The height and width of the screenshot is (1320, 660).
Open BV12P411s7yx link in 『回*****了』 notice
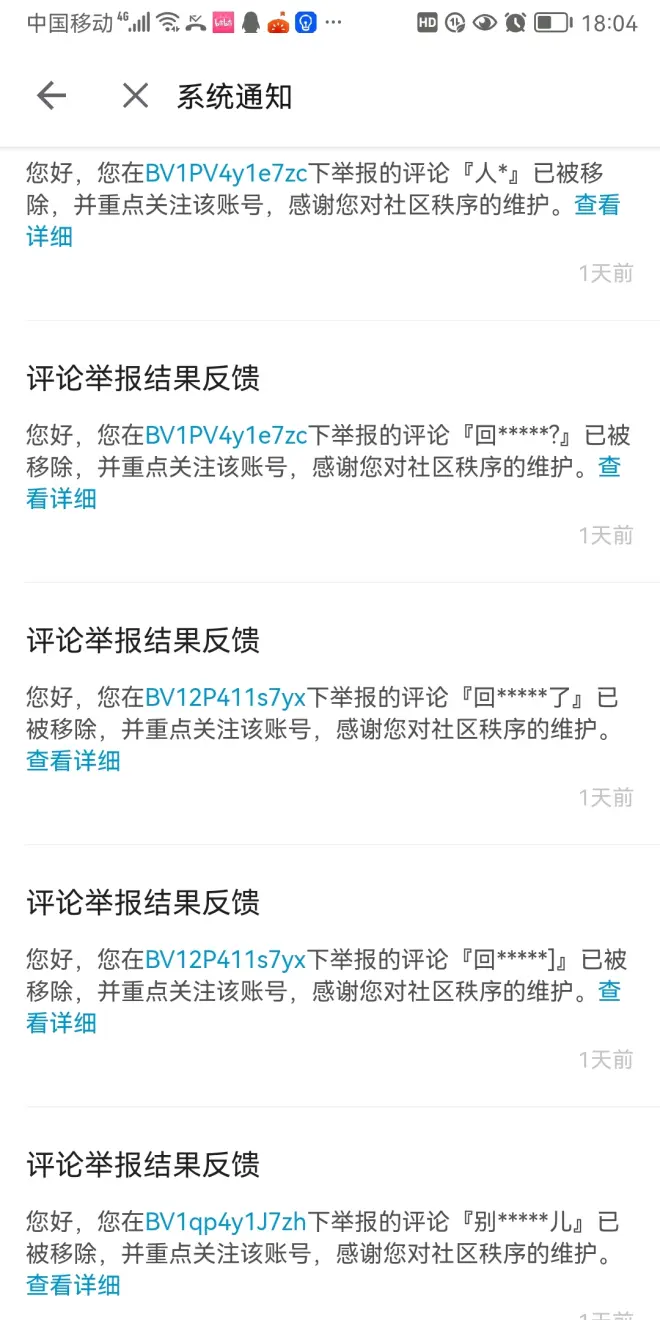pyautogui.click(x=225, y=697)
